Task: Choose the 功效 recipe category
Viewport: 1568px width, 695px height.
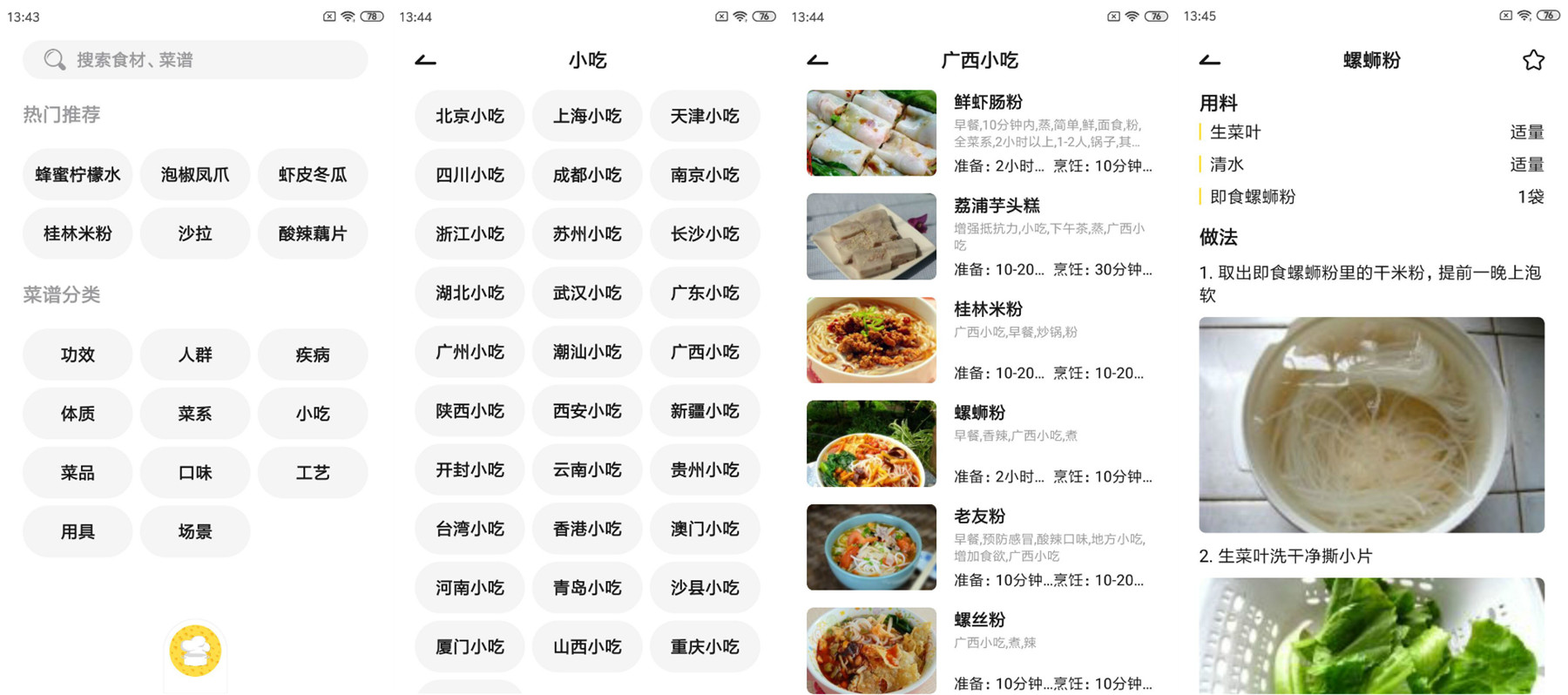Action: click(78, 354)
